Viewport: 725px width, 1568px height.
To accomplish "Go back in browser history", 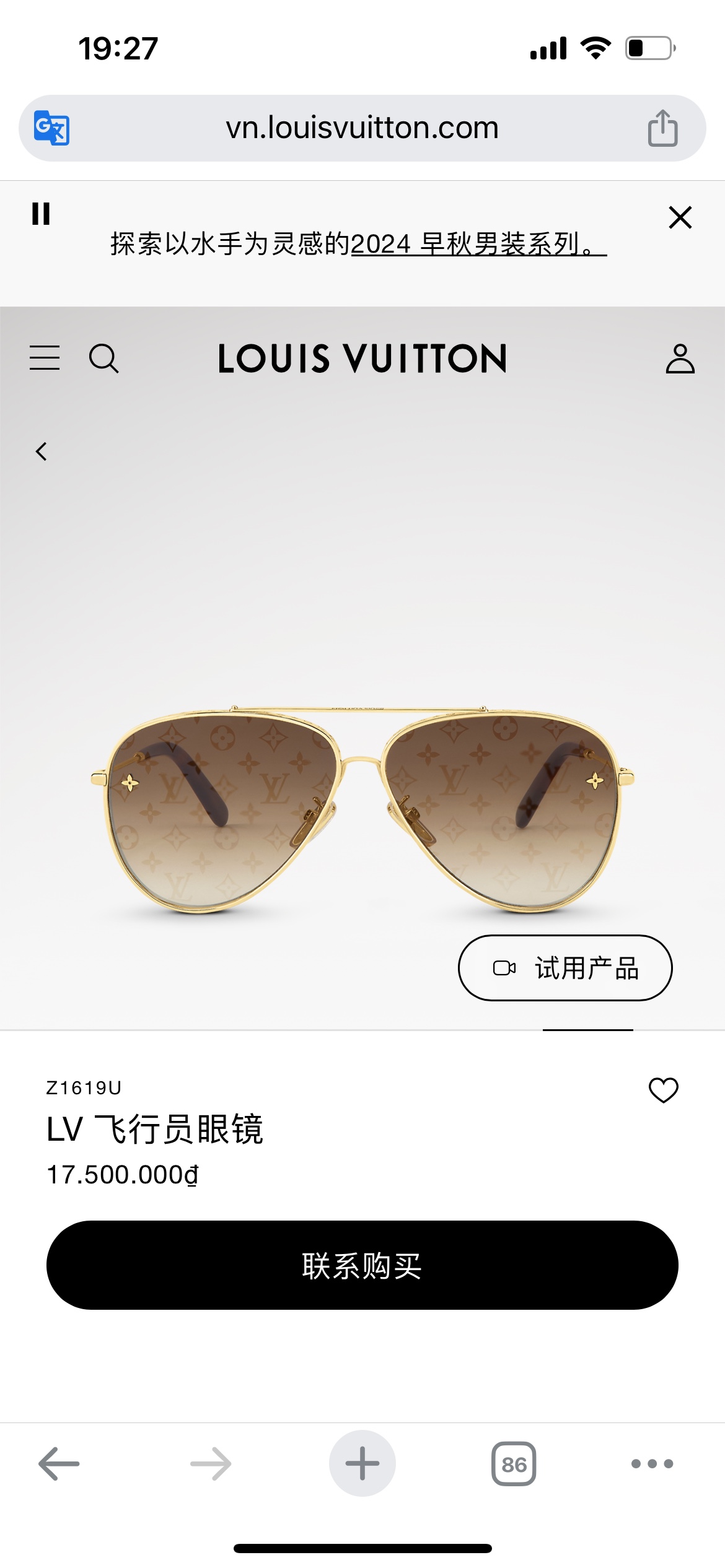I will point(59,1463).
